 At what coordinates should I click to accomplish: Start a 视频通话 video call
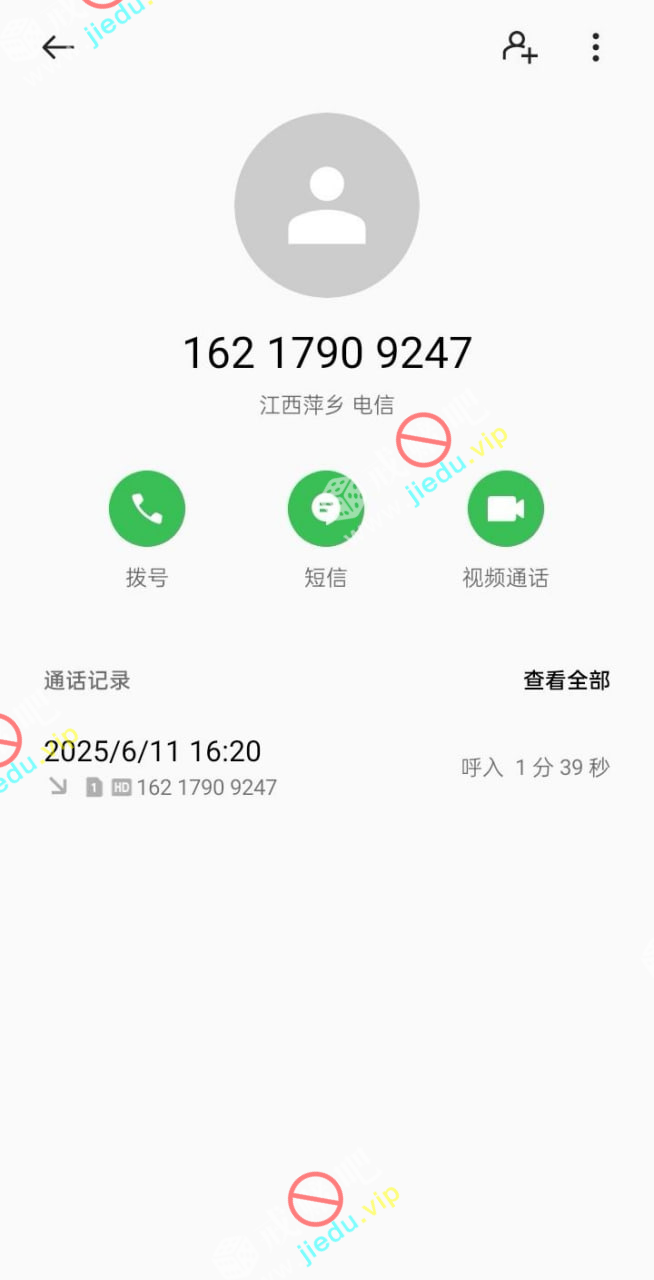click(505, 510)
